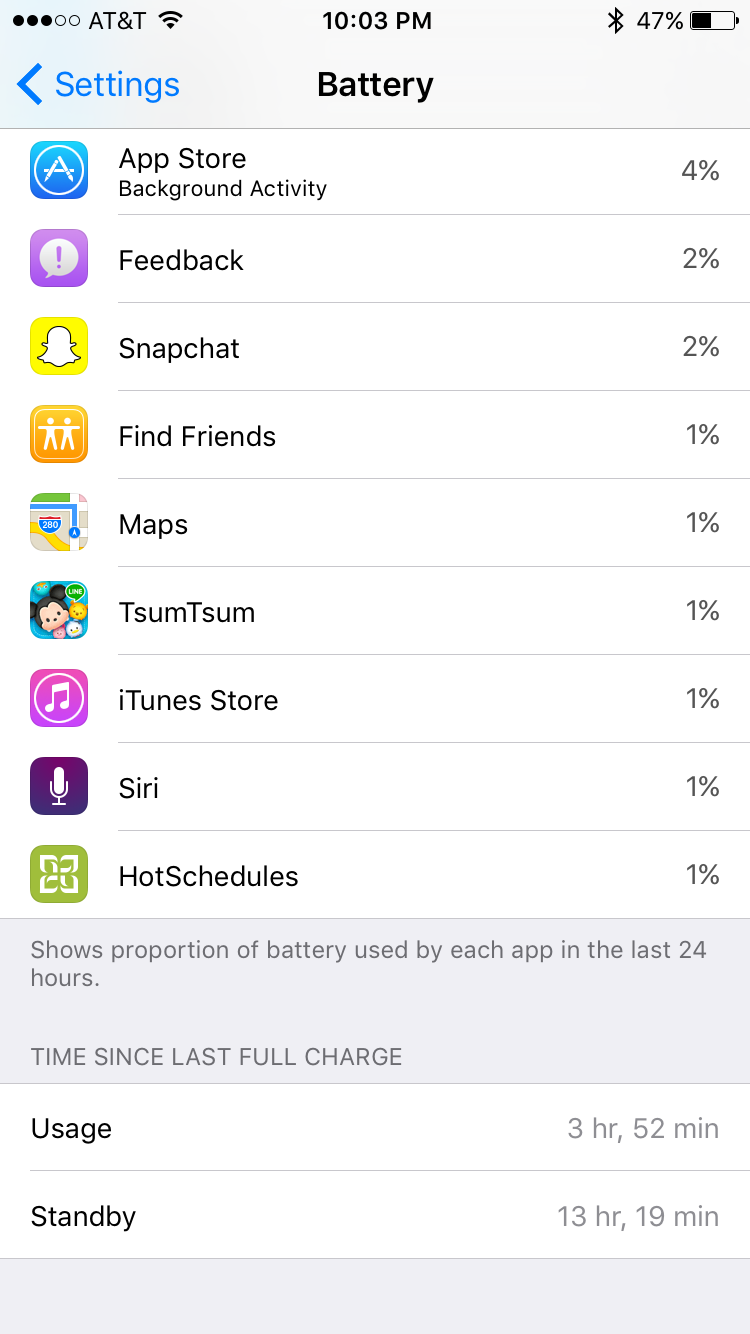Tap the HotSchedules usage row
750x1334 pixels.
tap(375, 875)
